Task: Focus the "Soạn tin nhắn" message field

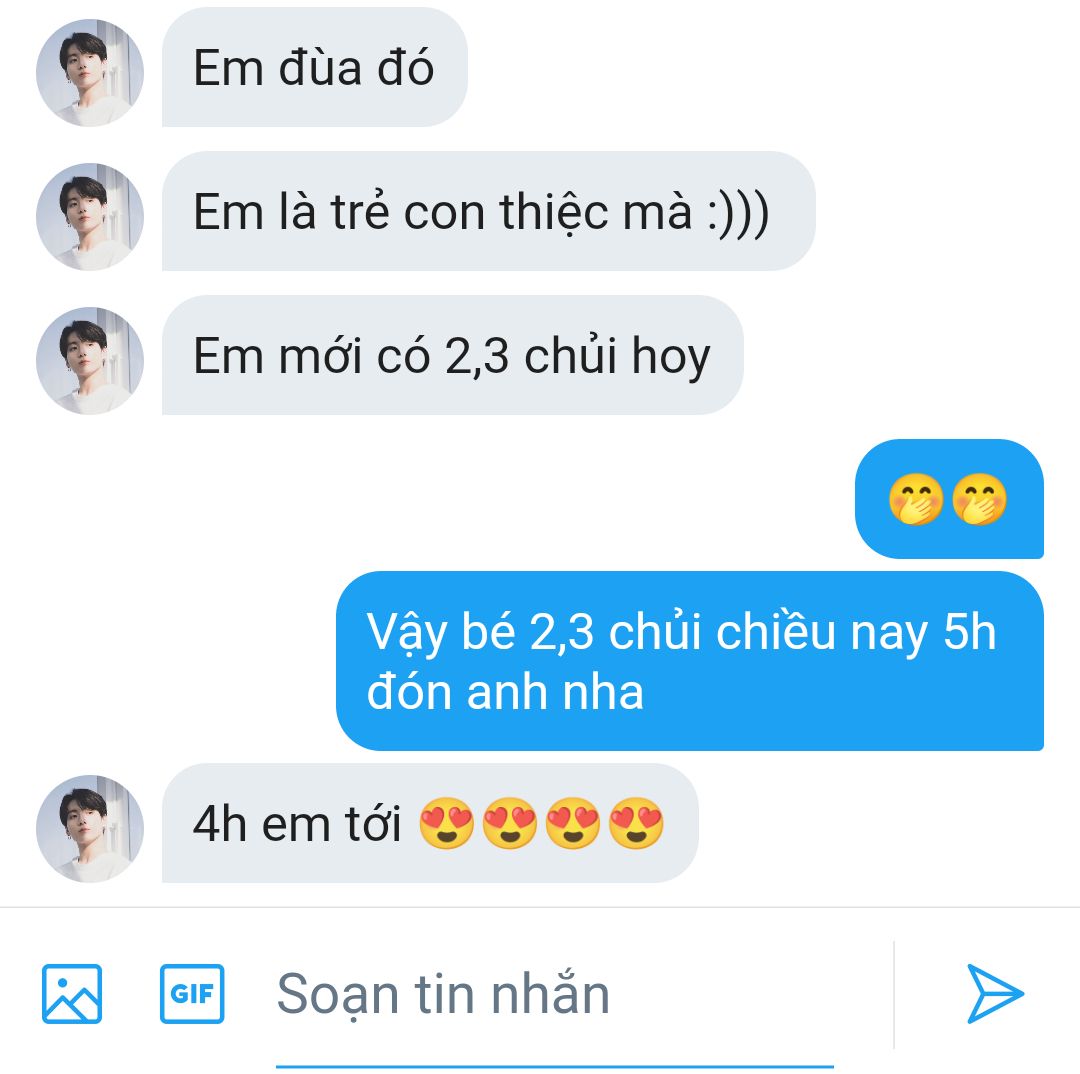Action: 555,994
